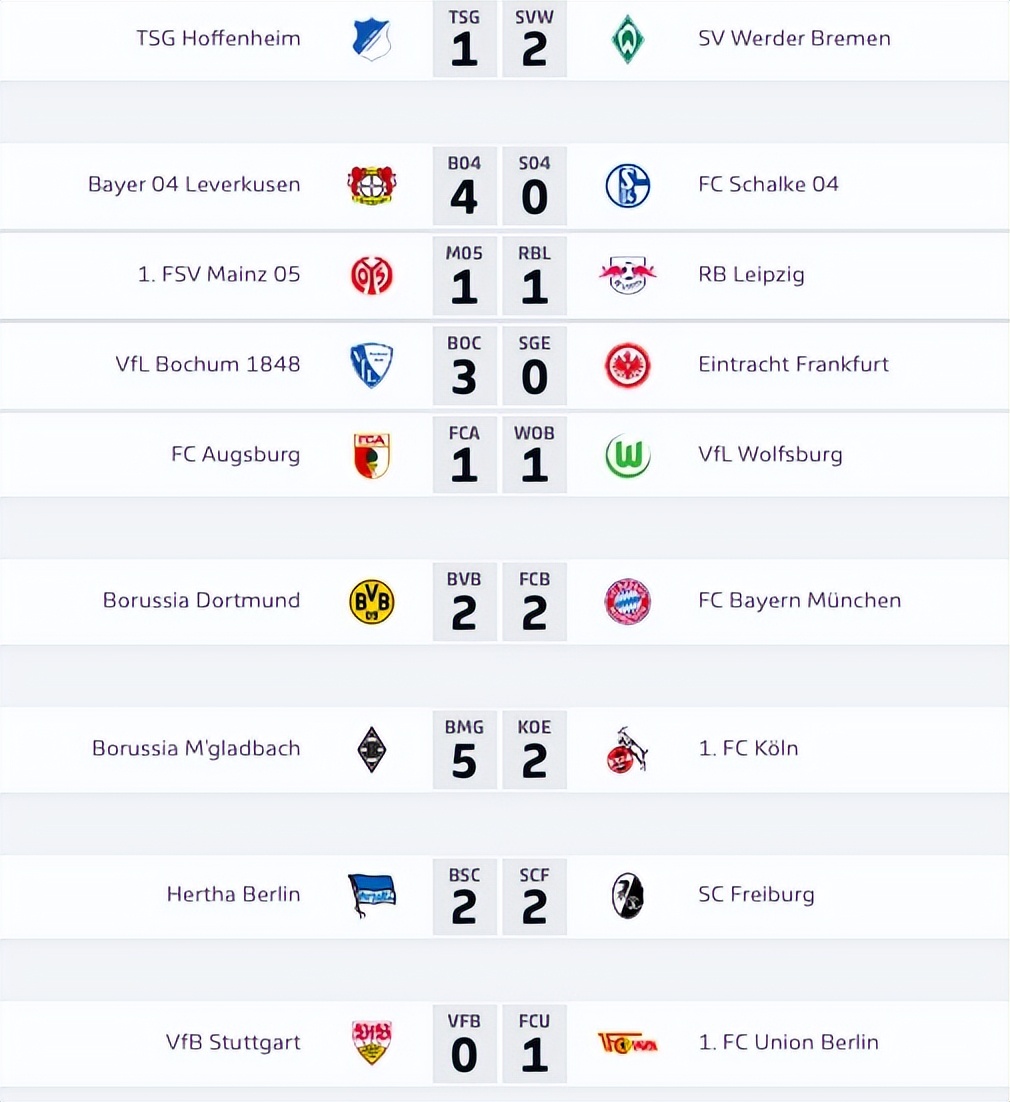
Task: Open the Hoffenheim vs Werder Bremen match
Action: [x=499, y=40]
